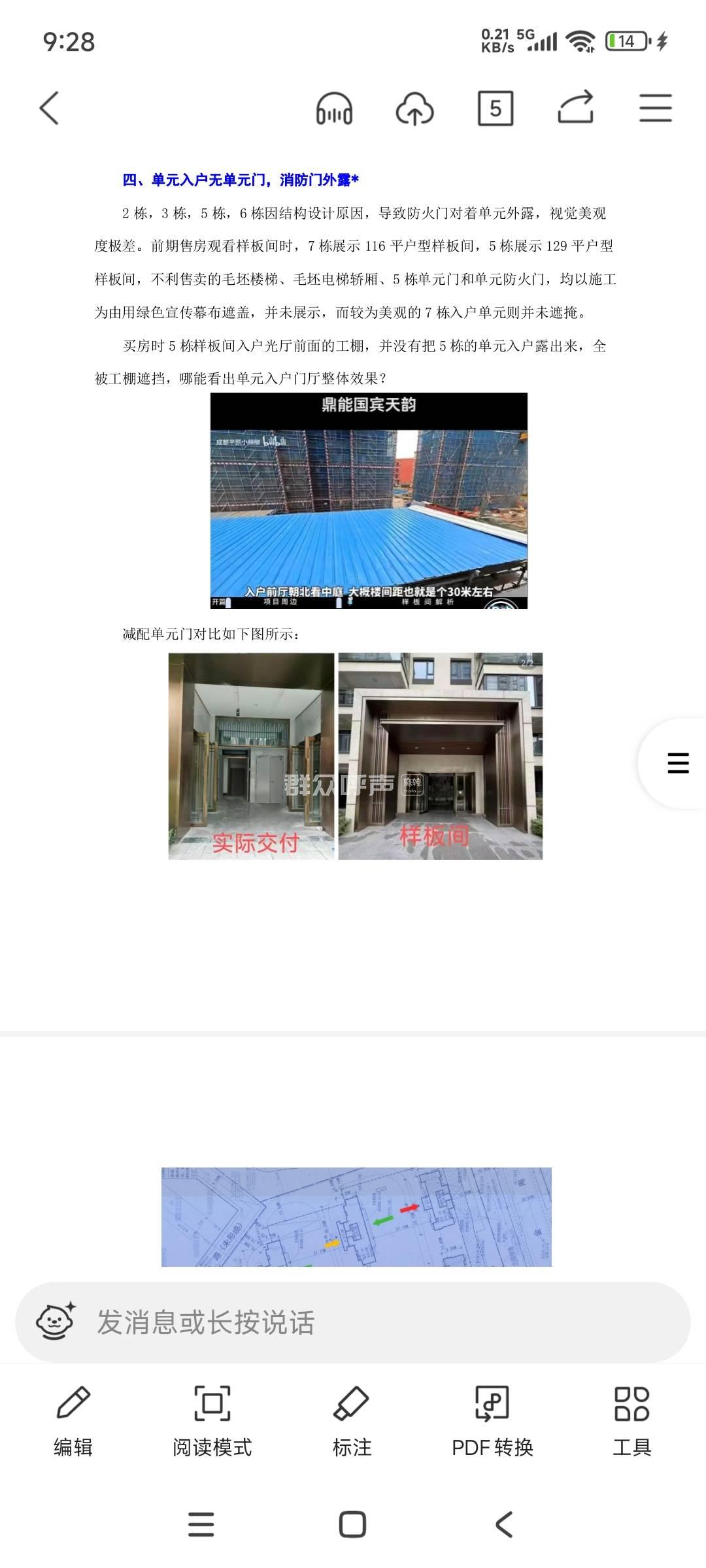
Task: Open the 工具 tools panel
Action: pos(631,1420)
